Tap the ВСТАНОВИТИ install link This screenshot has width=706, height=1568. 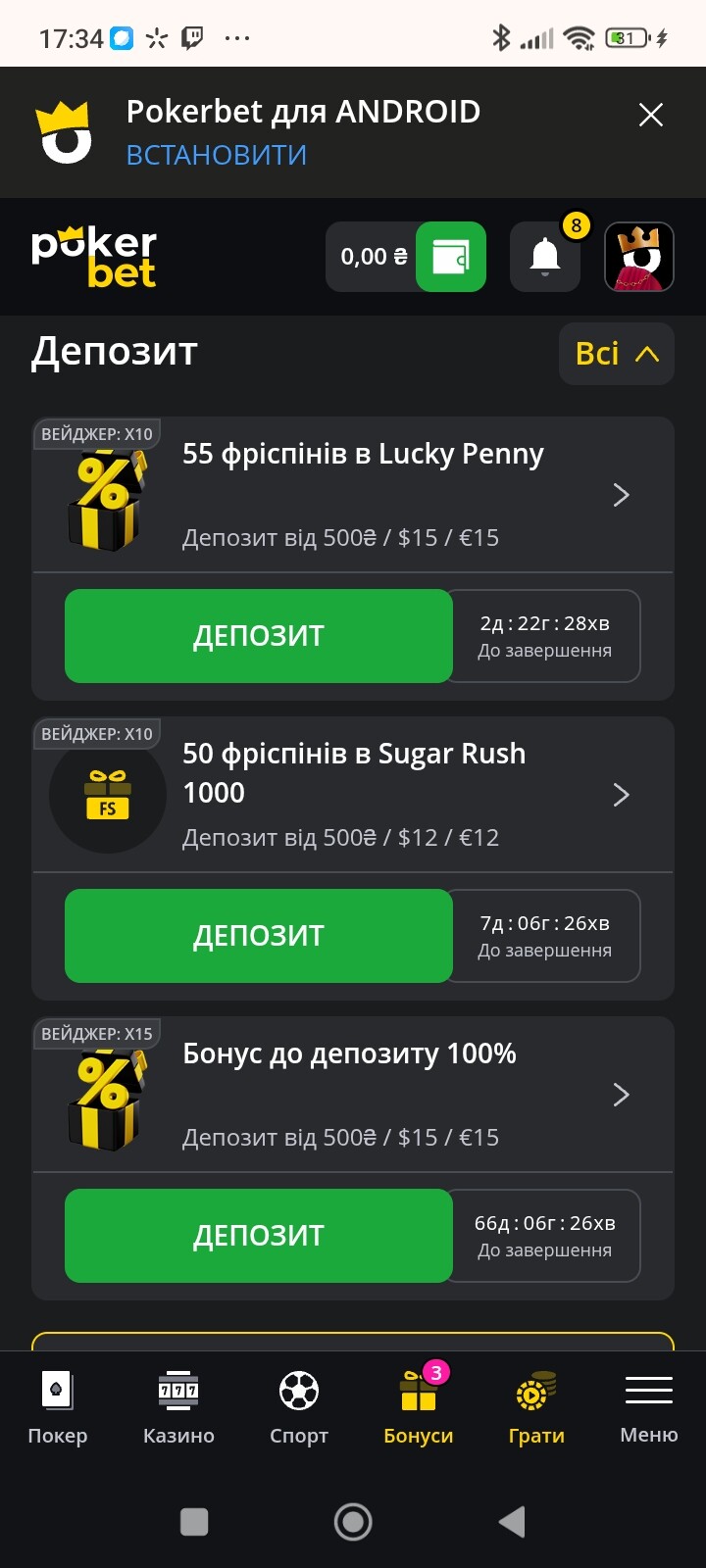(x=217, y=155)
